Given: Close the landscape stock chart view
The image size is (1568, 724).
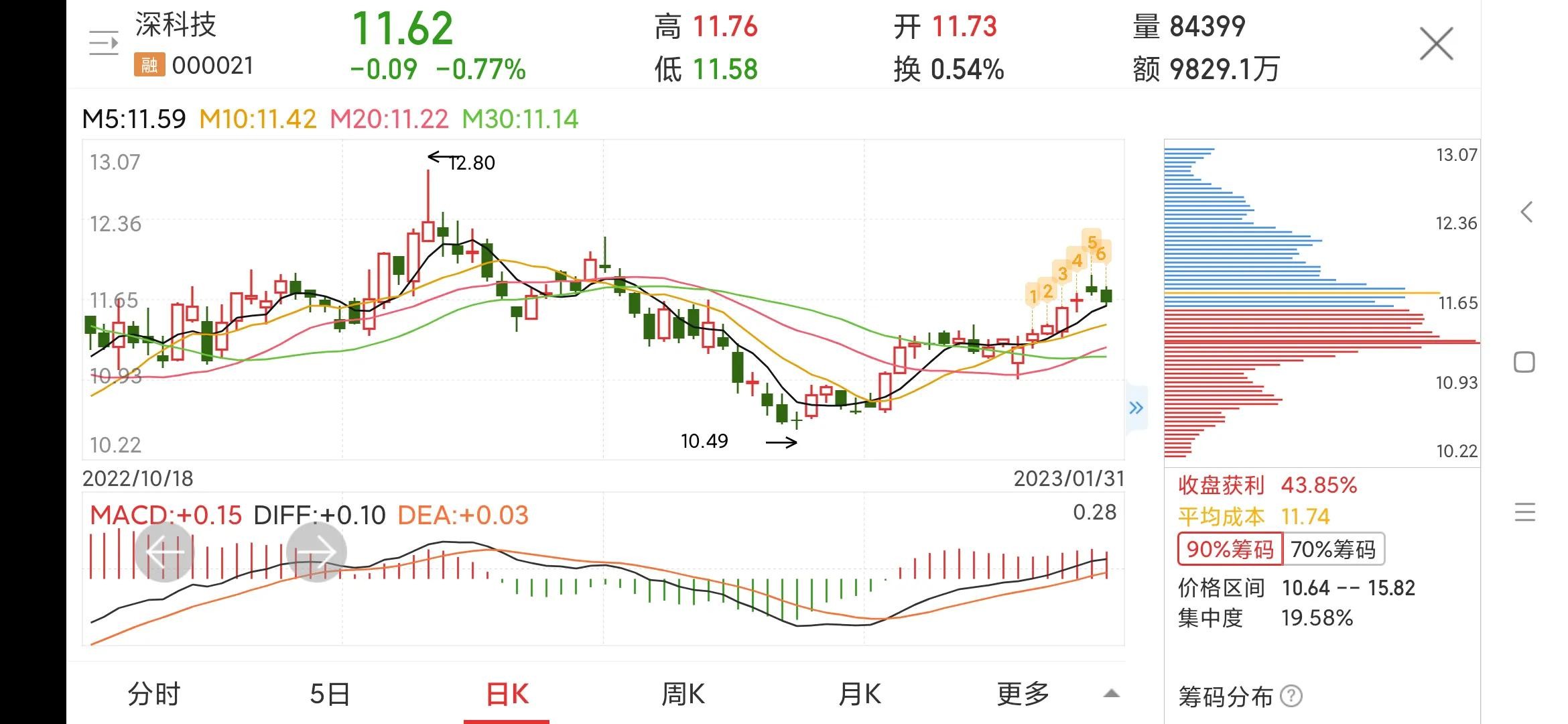Looking at the screenshot, I should [x=1436, y=44].
